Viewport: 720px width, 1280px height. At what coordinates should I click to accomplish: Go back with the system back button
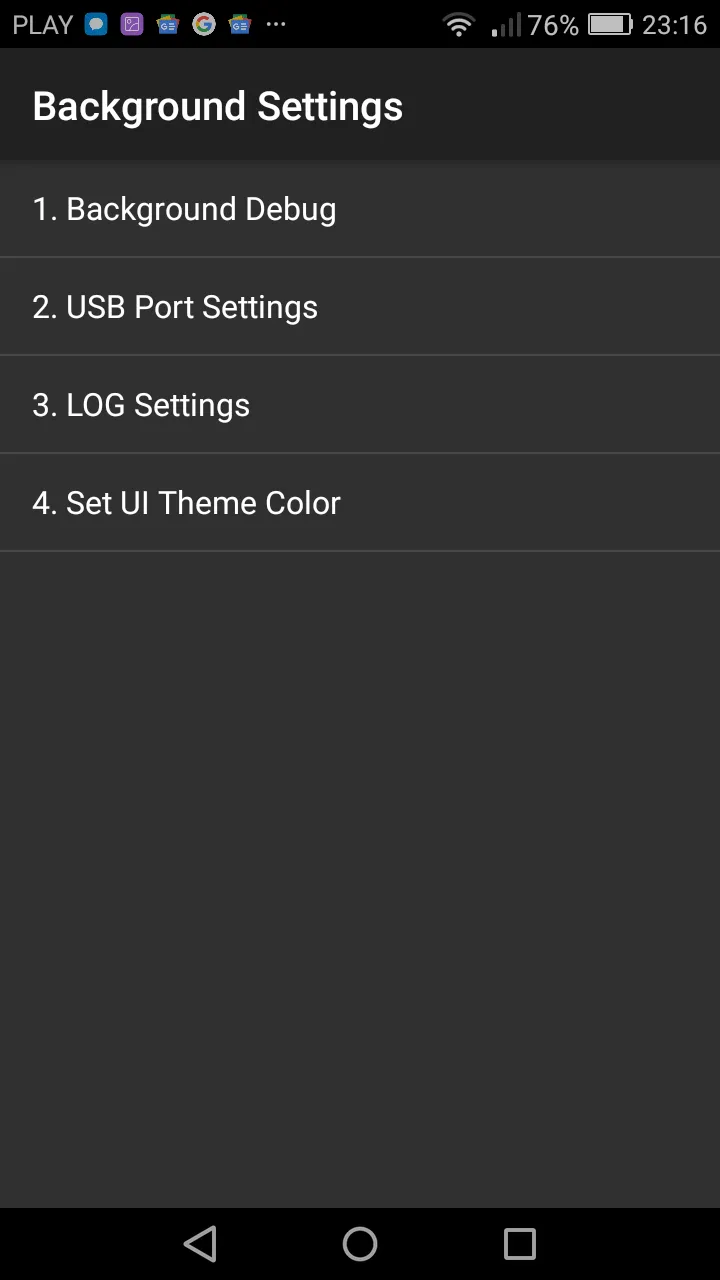click(x=200, y=1244)
